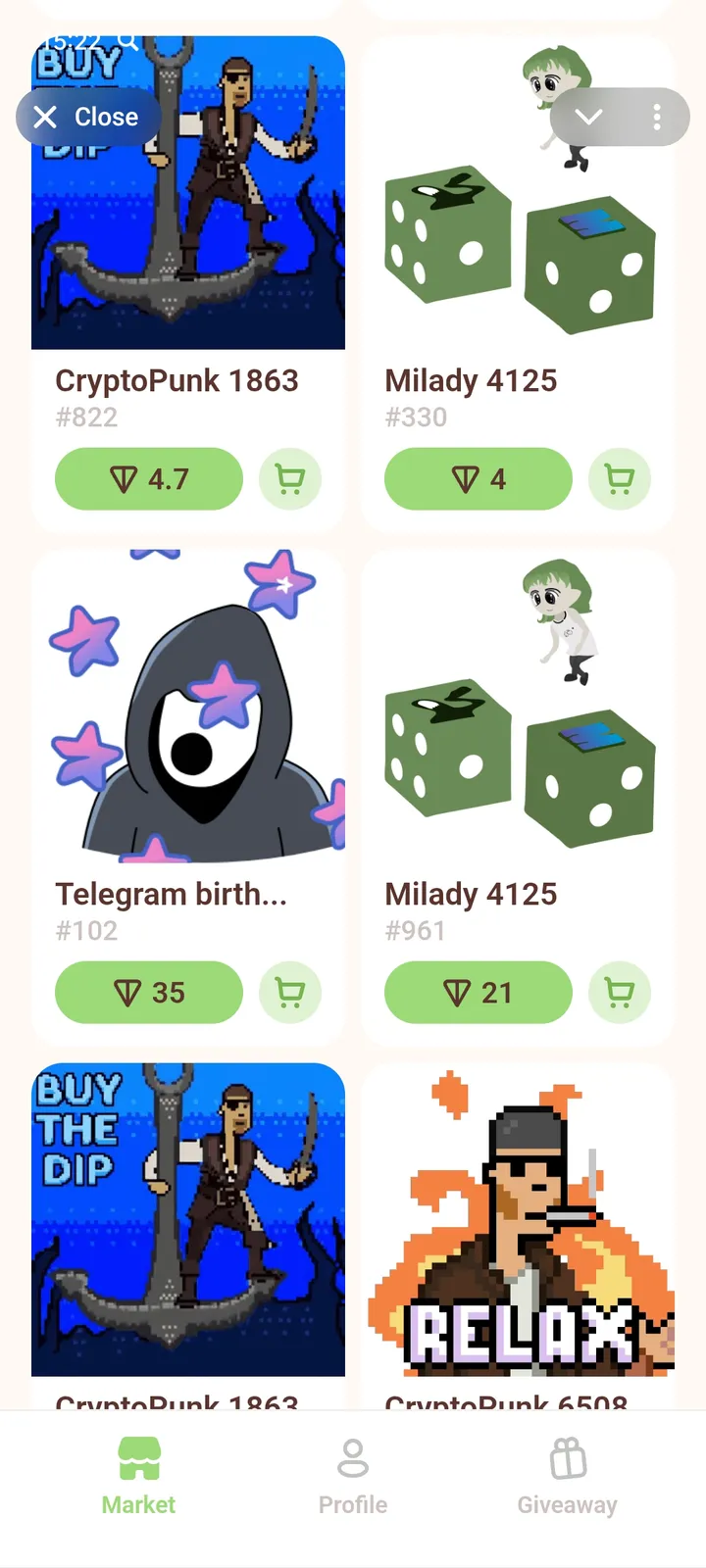Viewport: 706px width, 1568px height.
Task: Close the mini app
Action: pyautogui.click(x=86, y=117)
